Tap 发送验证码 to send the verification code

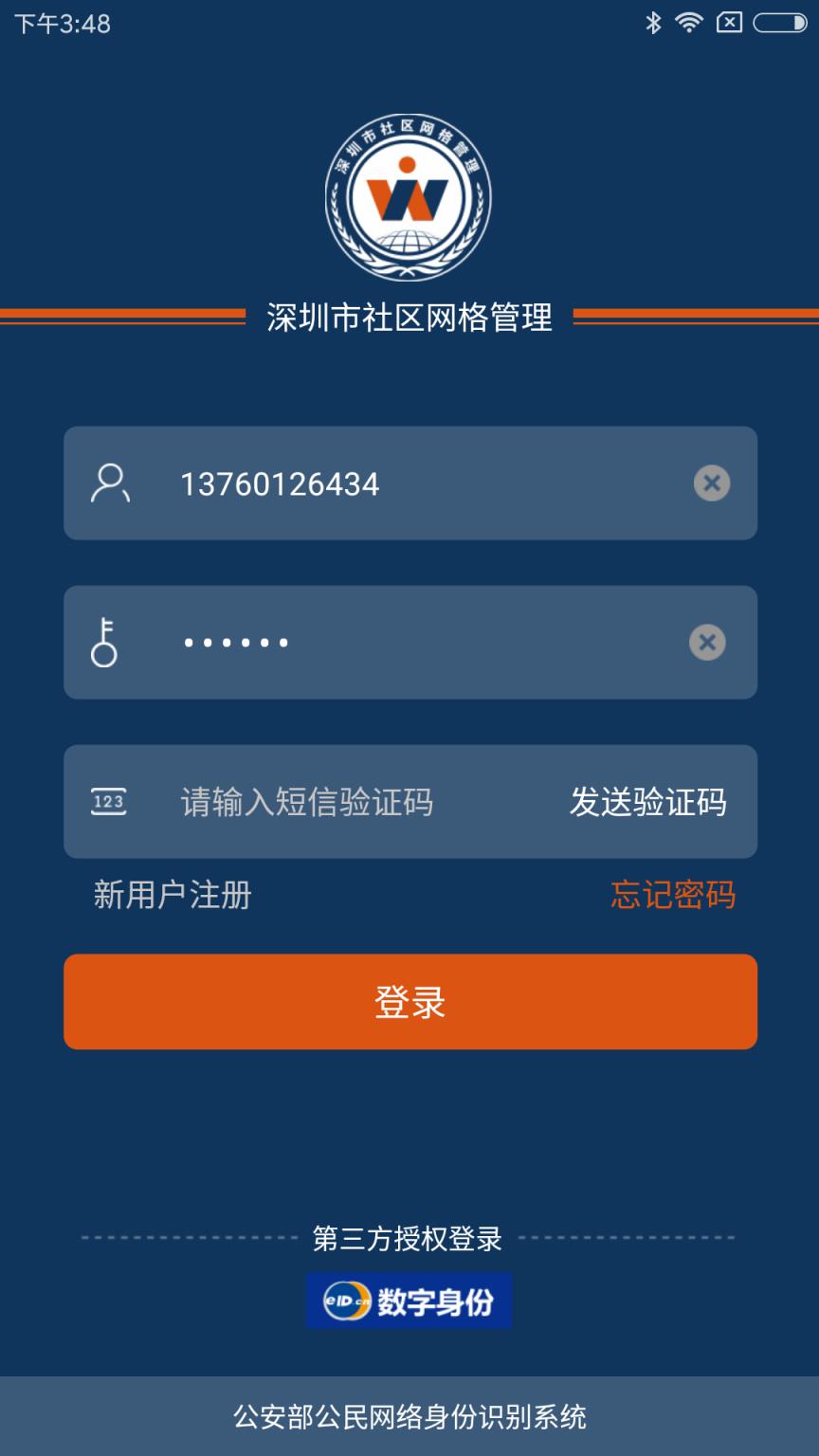point(647,801)
